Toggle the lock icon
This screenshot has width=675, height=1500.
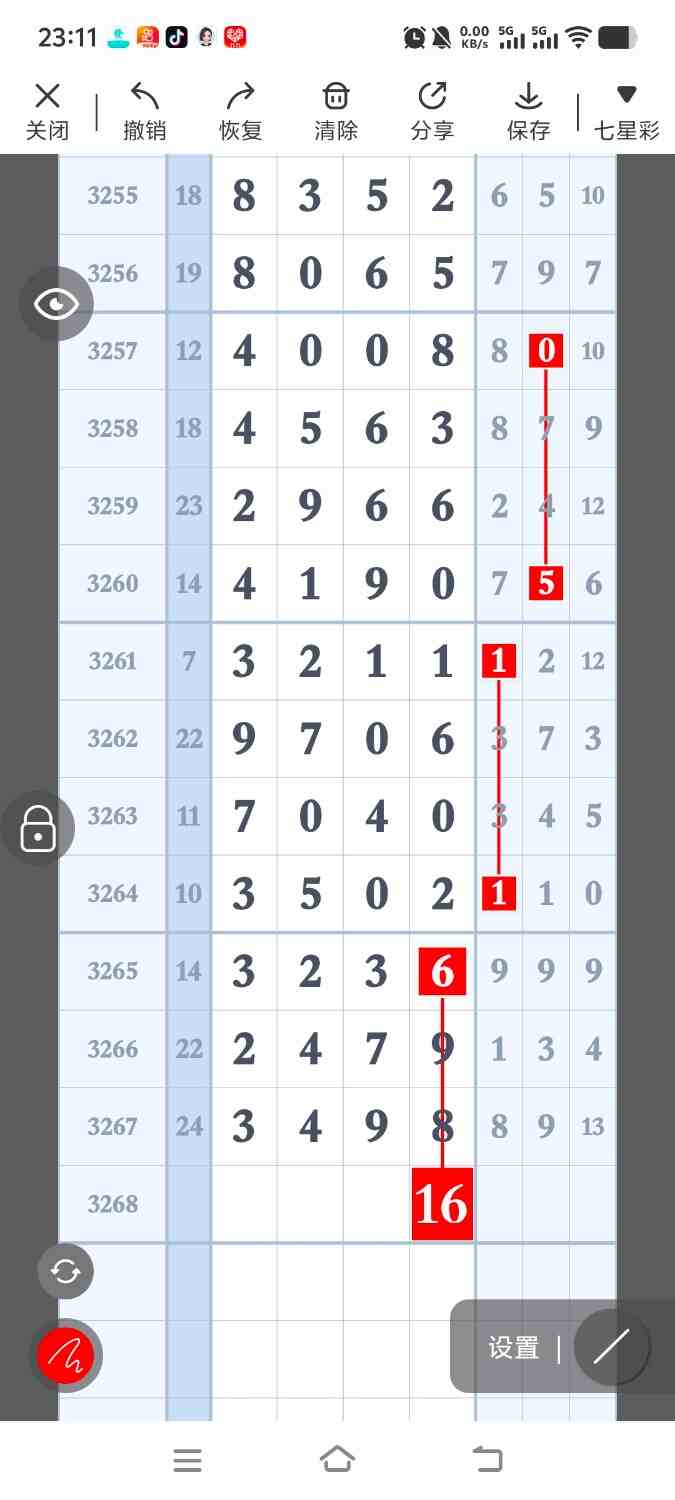click(38, 829)
